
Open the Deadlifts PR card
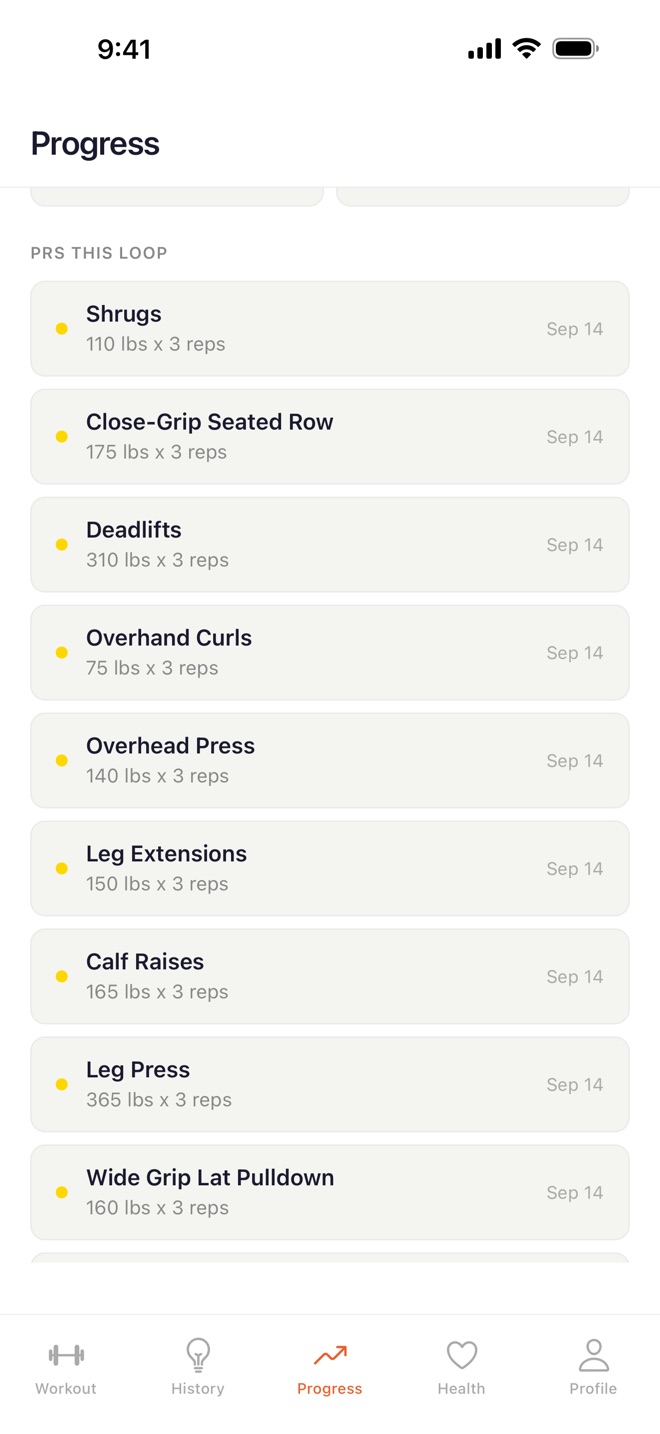tap(330, 545)
